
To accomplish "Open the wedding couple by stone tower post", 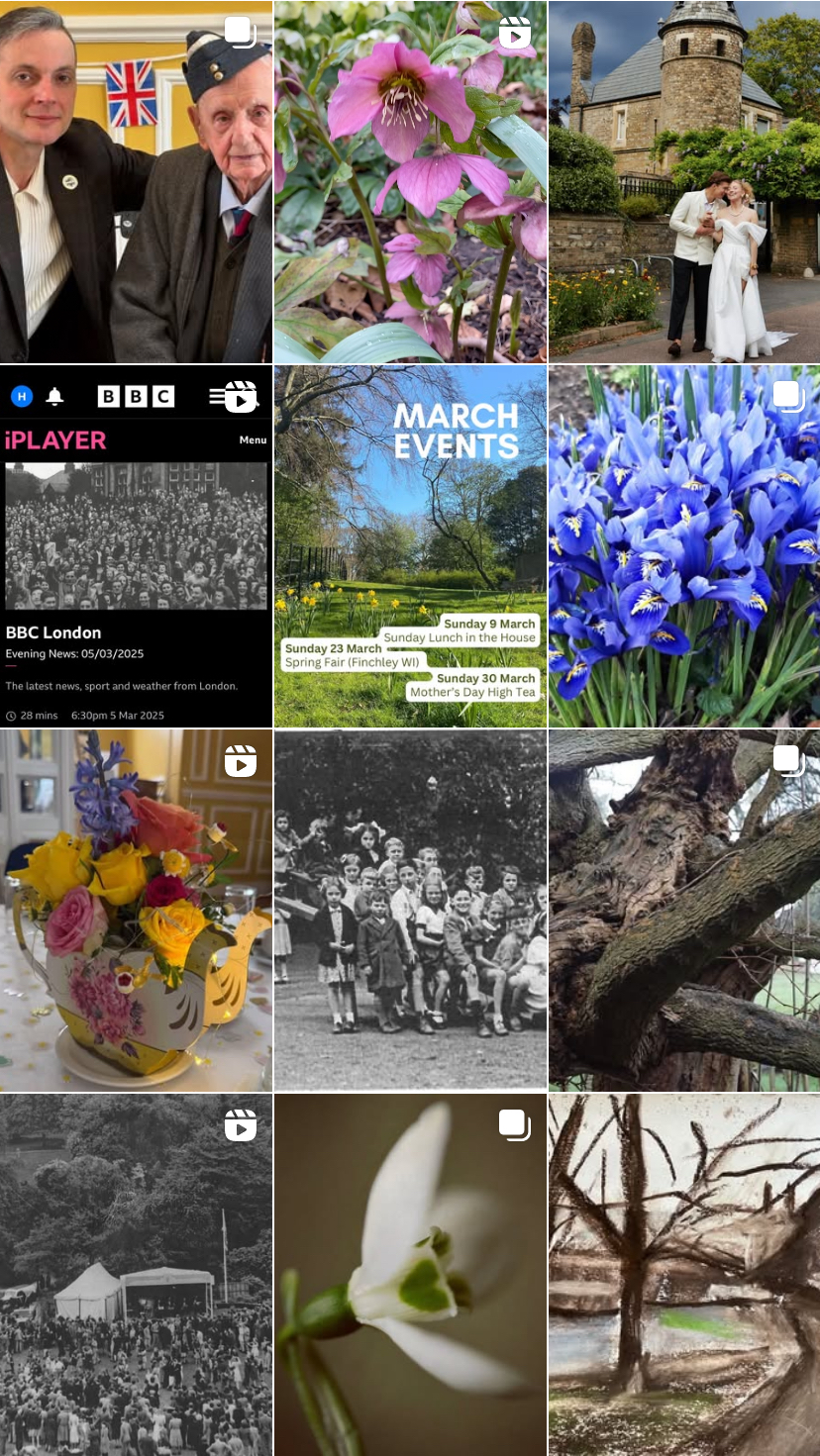I will coord(684,182).
